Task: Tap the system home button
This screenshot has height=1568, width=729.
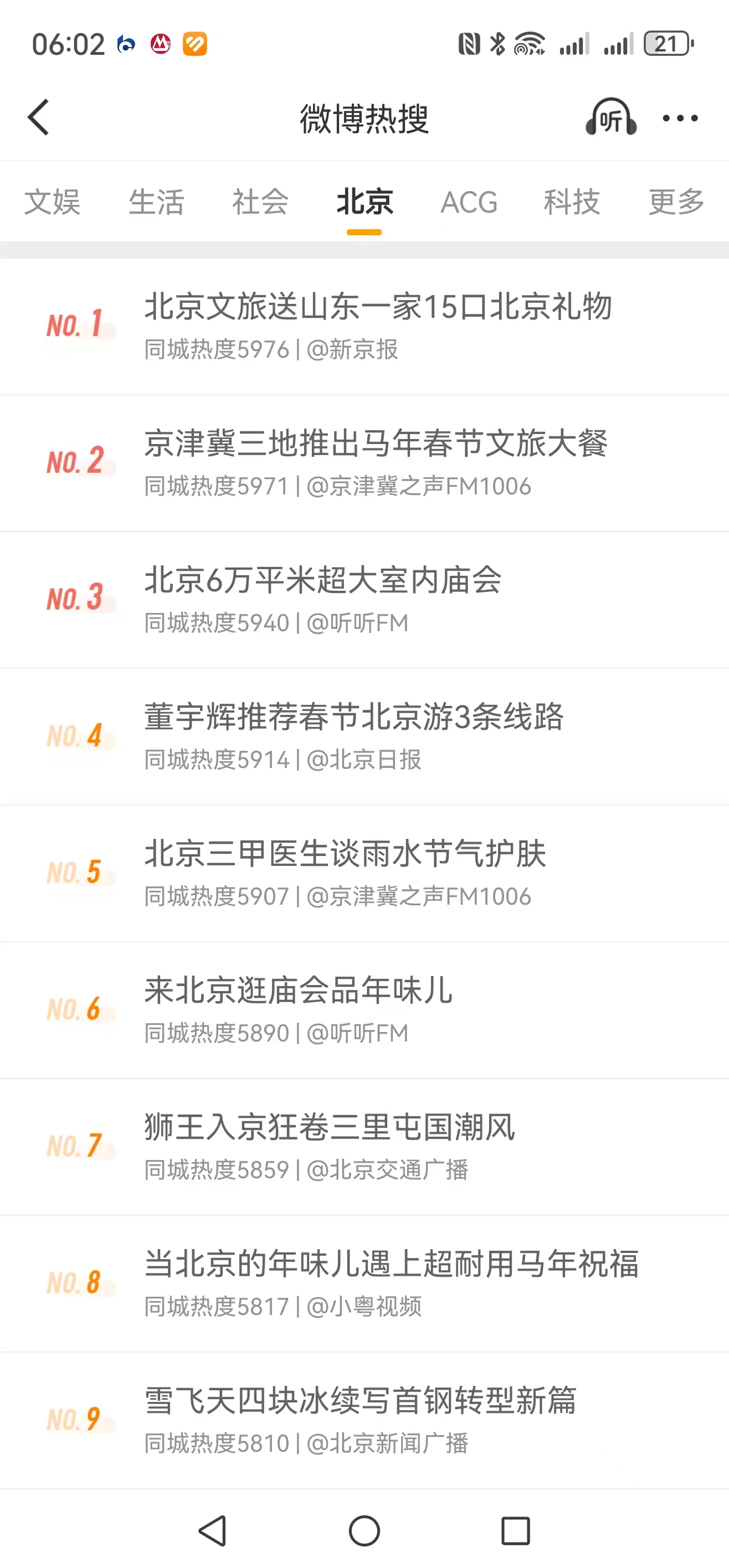Action: (x=364, y=1530)
